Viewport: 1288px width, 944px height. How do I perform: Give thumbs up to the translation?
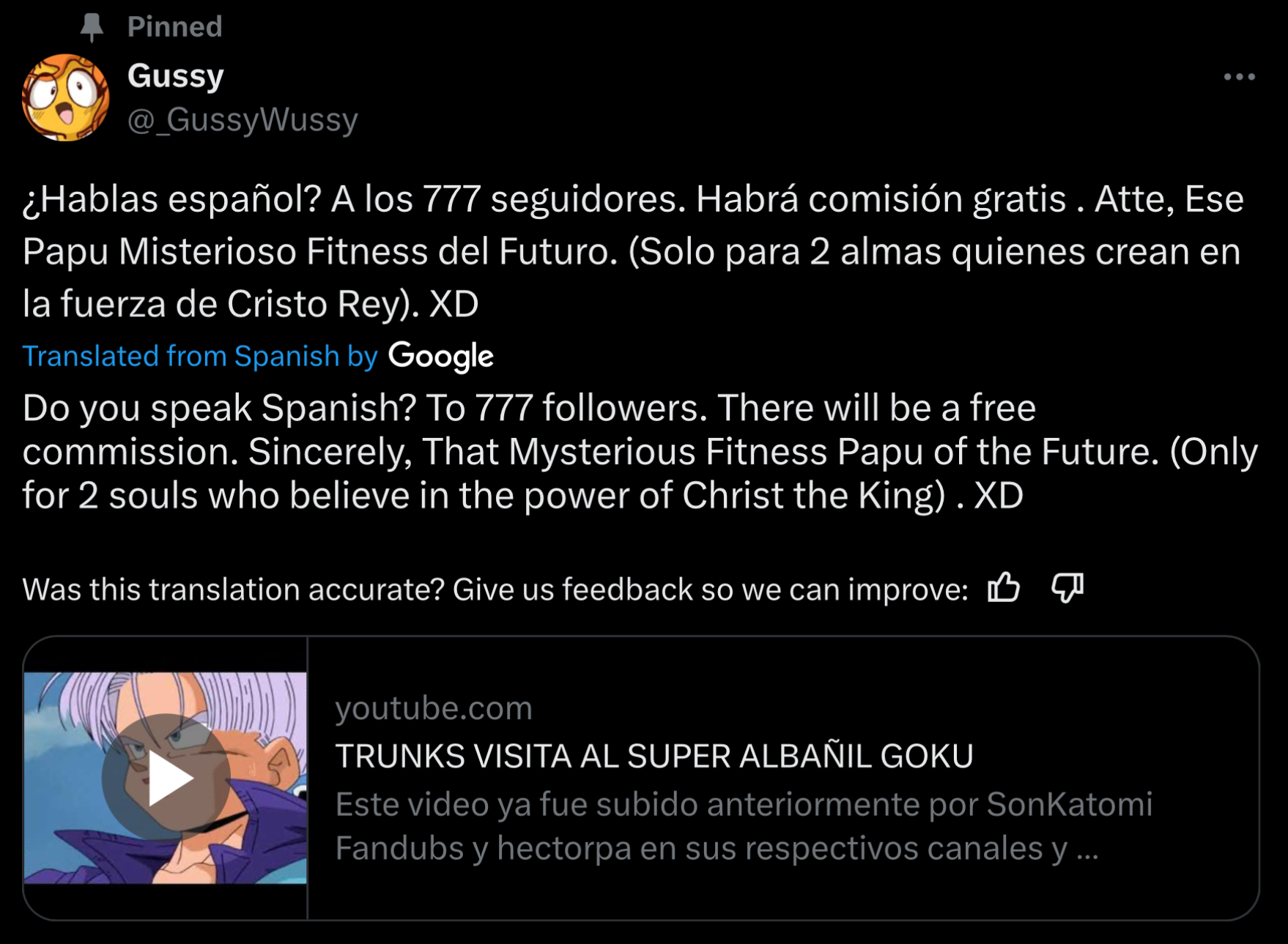[x=1003, y=588]
